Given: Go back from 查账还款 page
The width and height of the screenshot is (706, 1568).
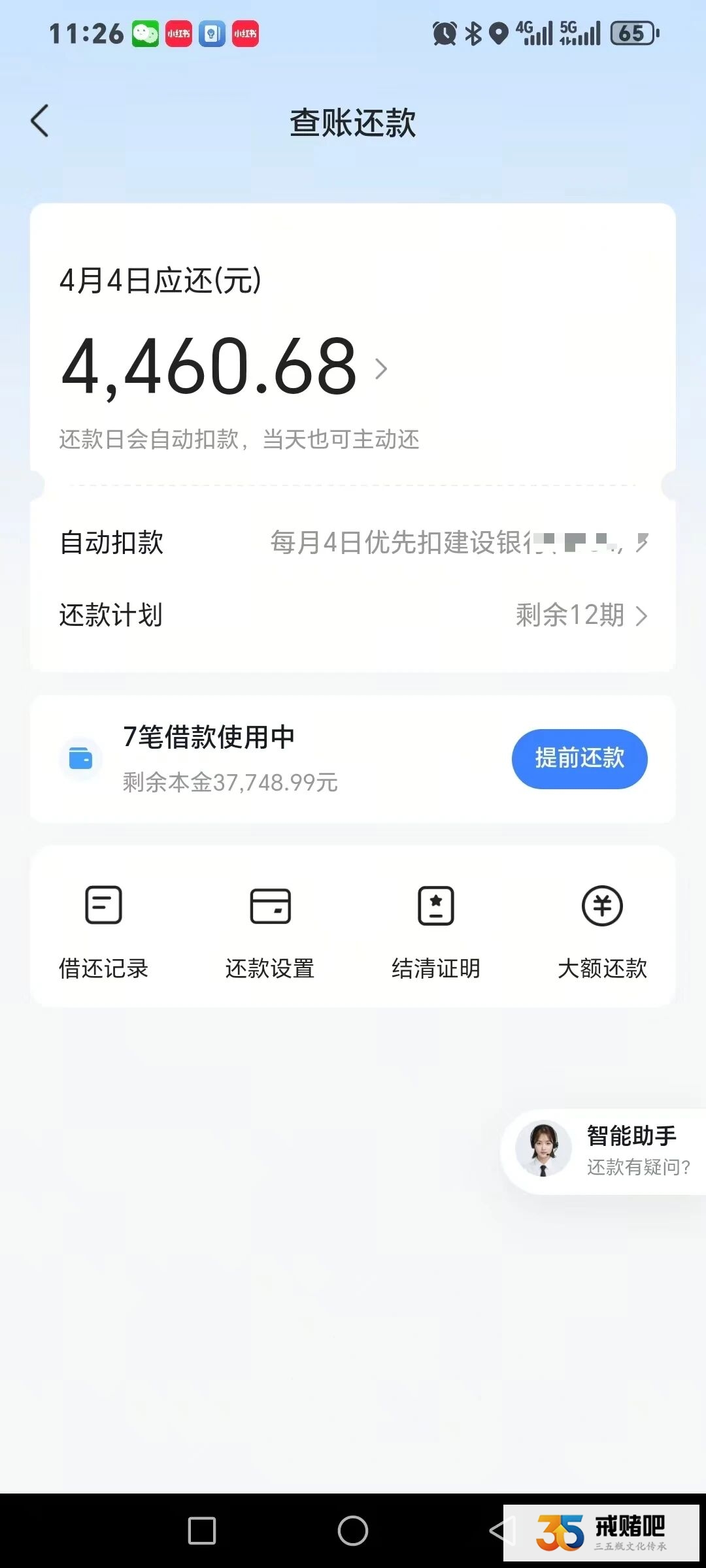Looking at the screenshot, I should (40, 122).
